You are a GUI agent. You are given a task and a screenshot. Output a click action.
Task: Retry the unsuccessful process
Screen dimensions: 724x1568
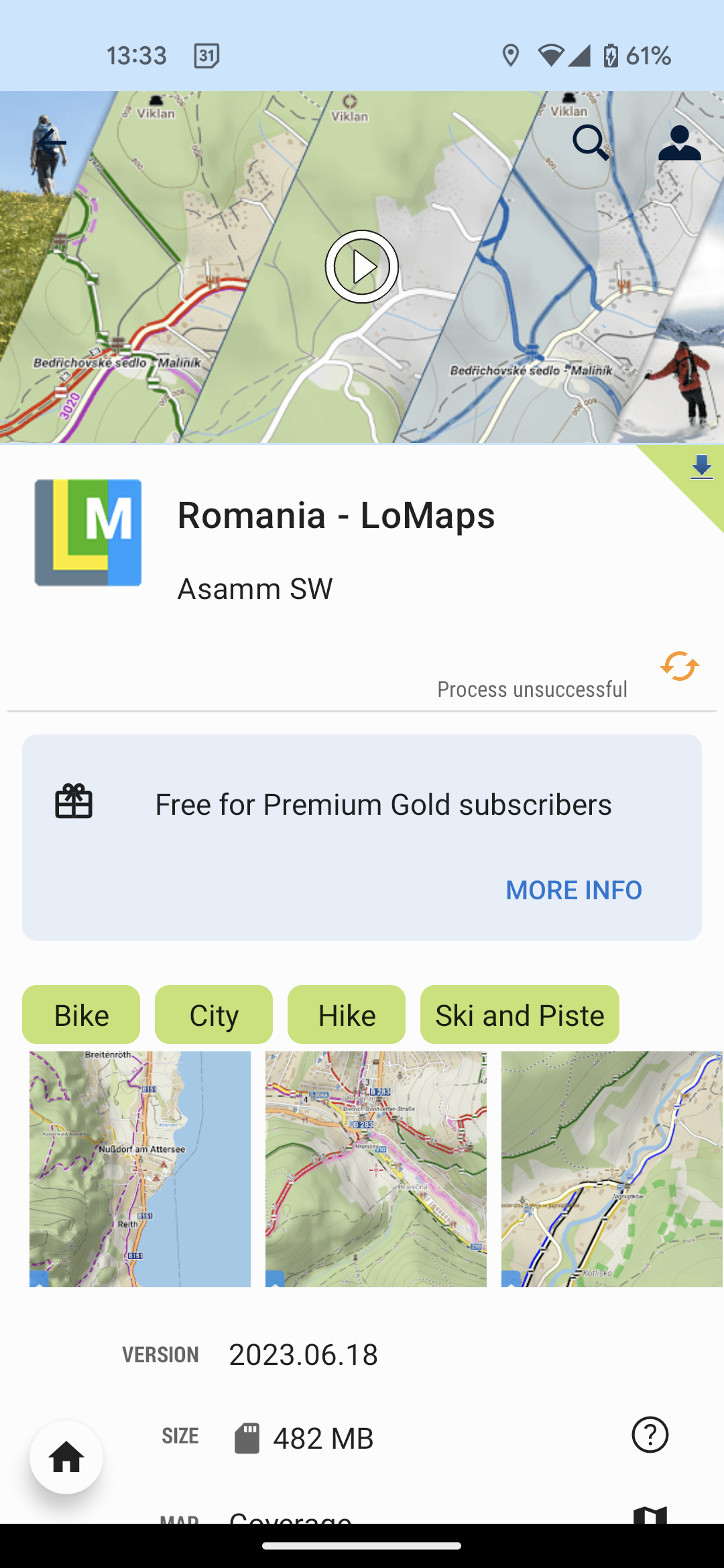pyautogui.click(x=679, y=666)
